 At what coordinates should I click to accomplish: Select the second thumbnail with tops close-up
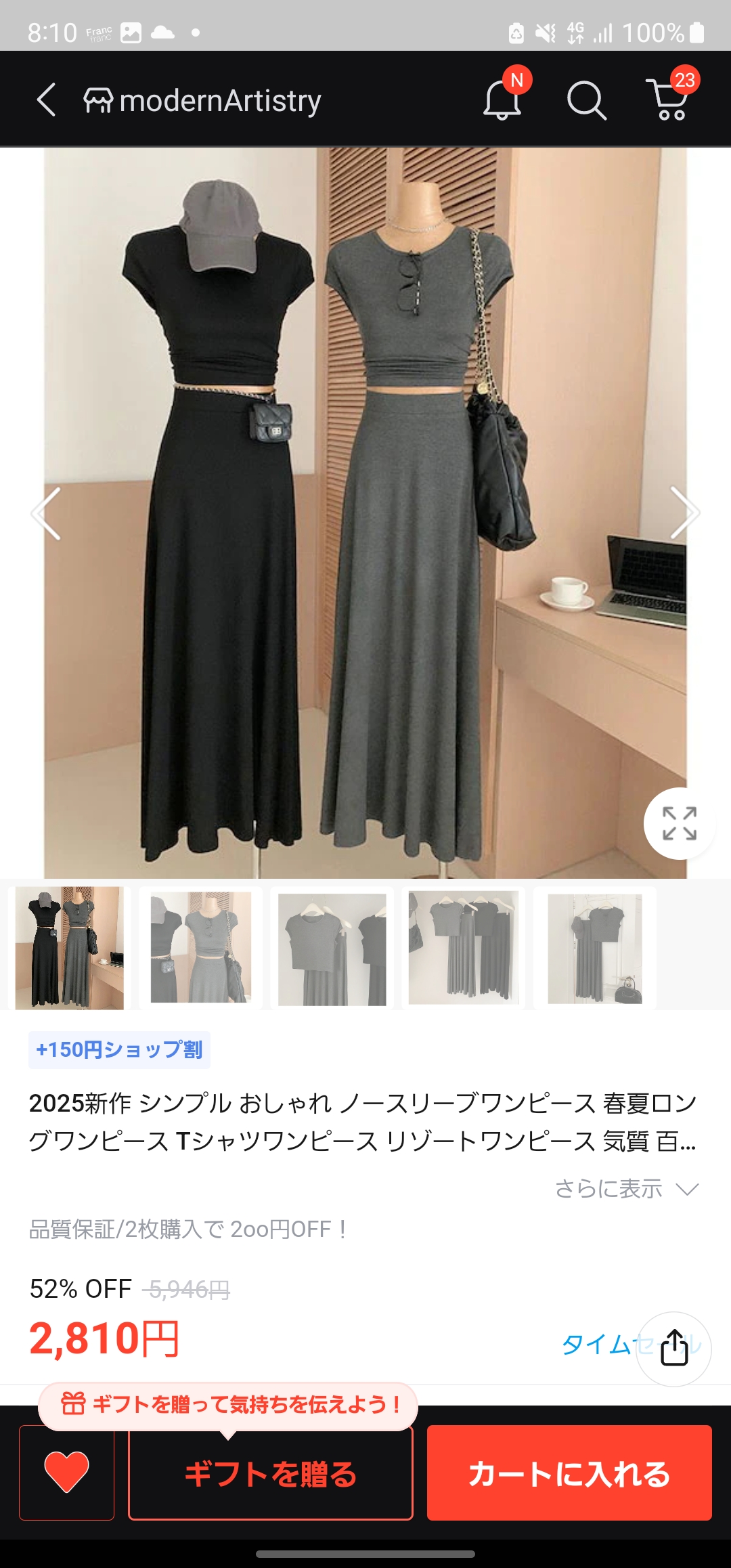click(201, 948)
